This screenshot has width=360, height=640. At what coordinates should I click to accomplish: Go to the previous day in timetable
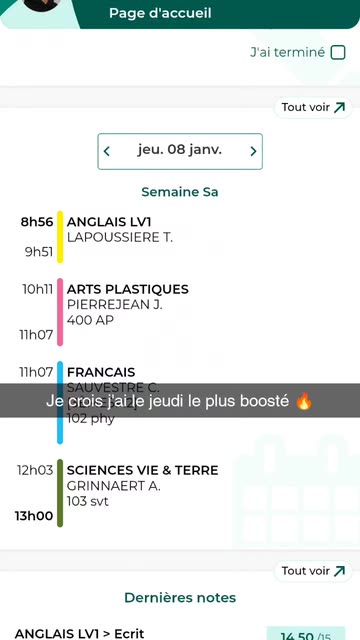click(107, 151)
